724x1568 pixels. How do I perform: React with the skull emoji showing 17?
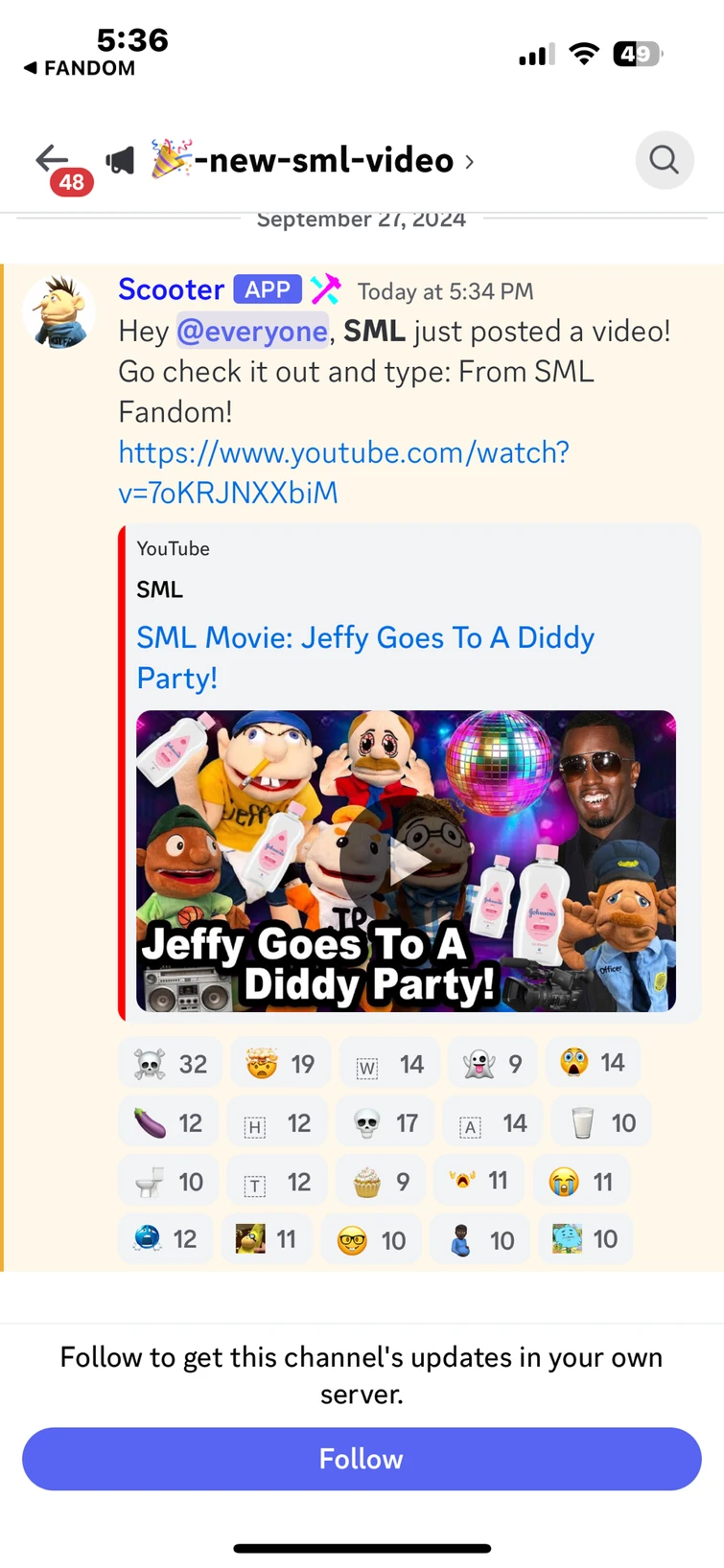pos(385,1122)
